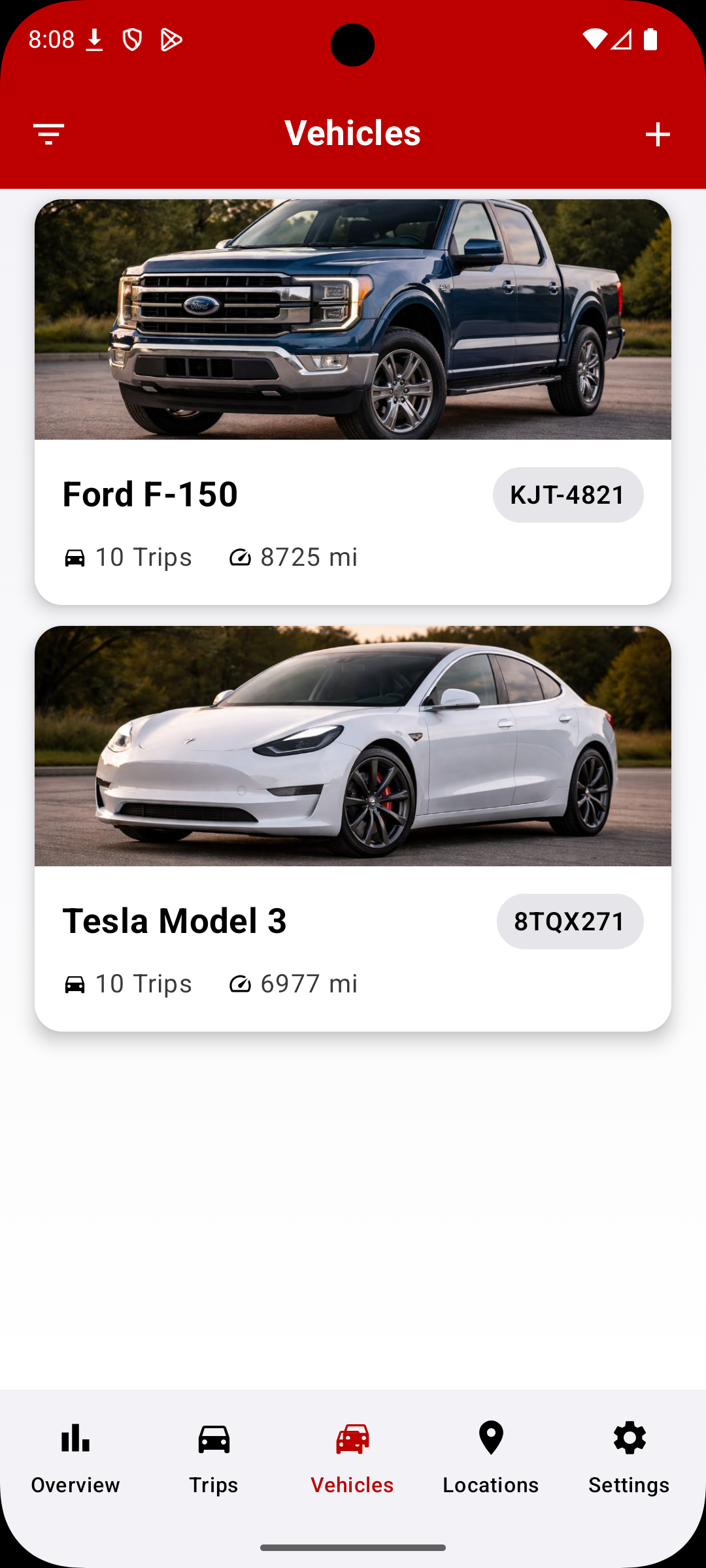
Task: Open the Ford F-150 vehicle card
Action: click(353, 402)
